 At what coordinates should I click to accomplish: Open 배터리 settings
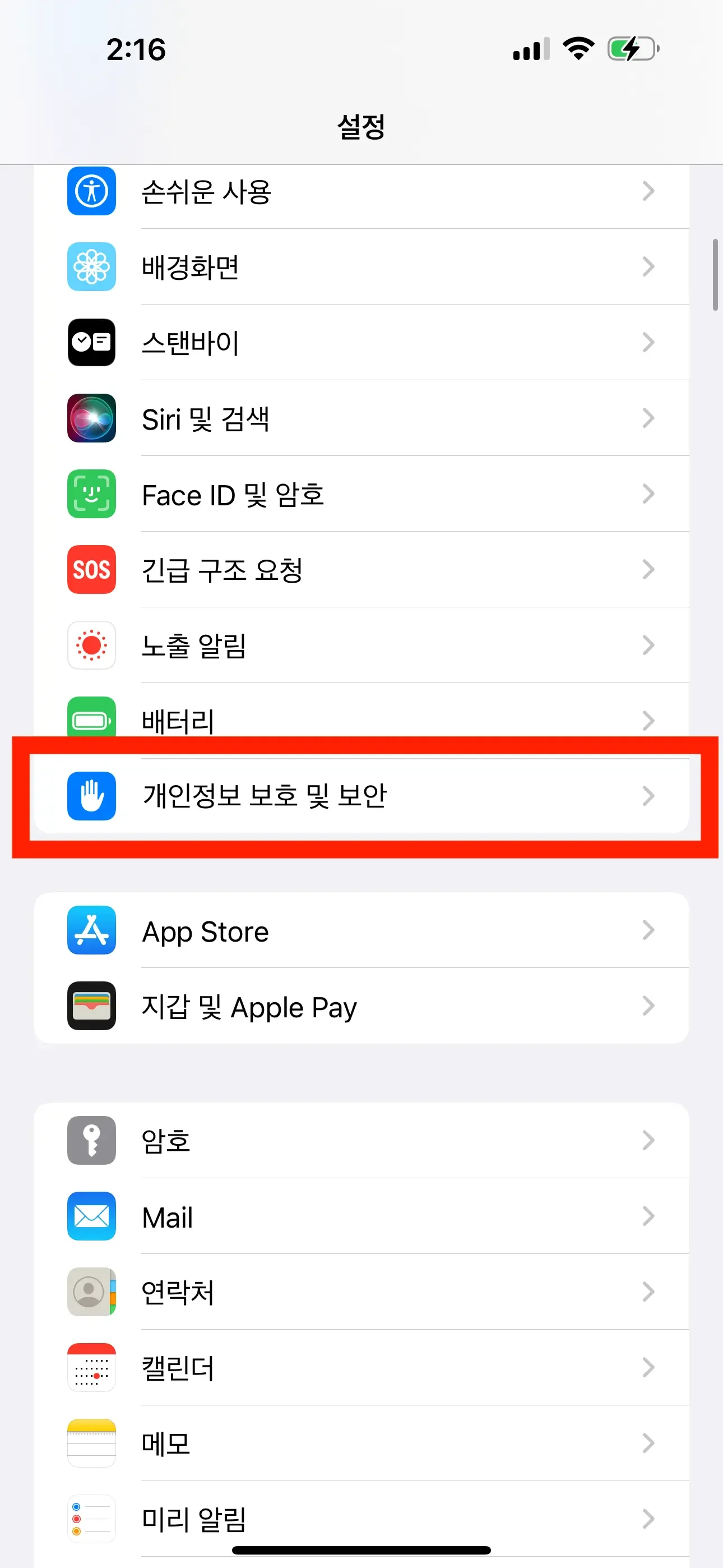[x=360, y=718]
